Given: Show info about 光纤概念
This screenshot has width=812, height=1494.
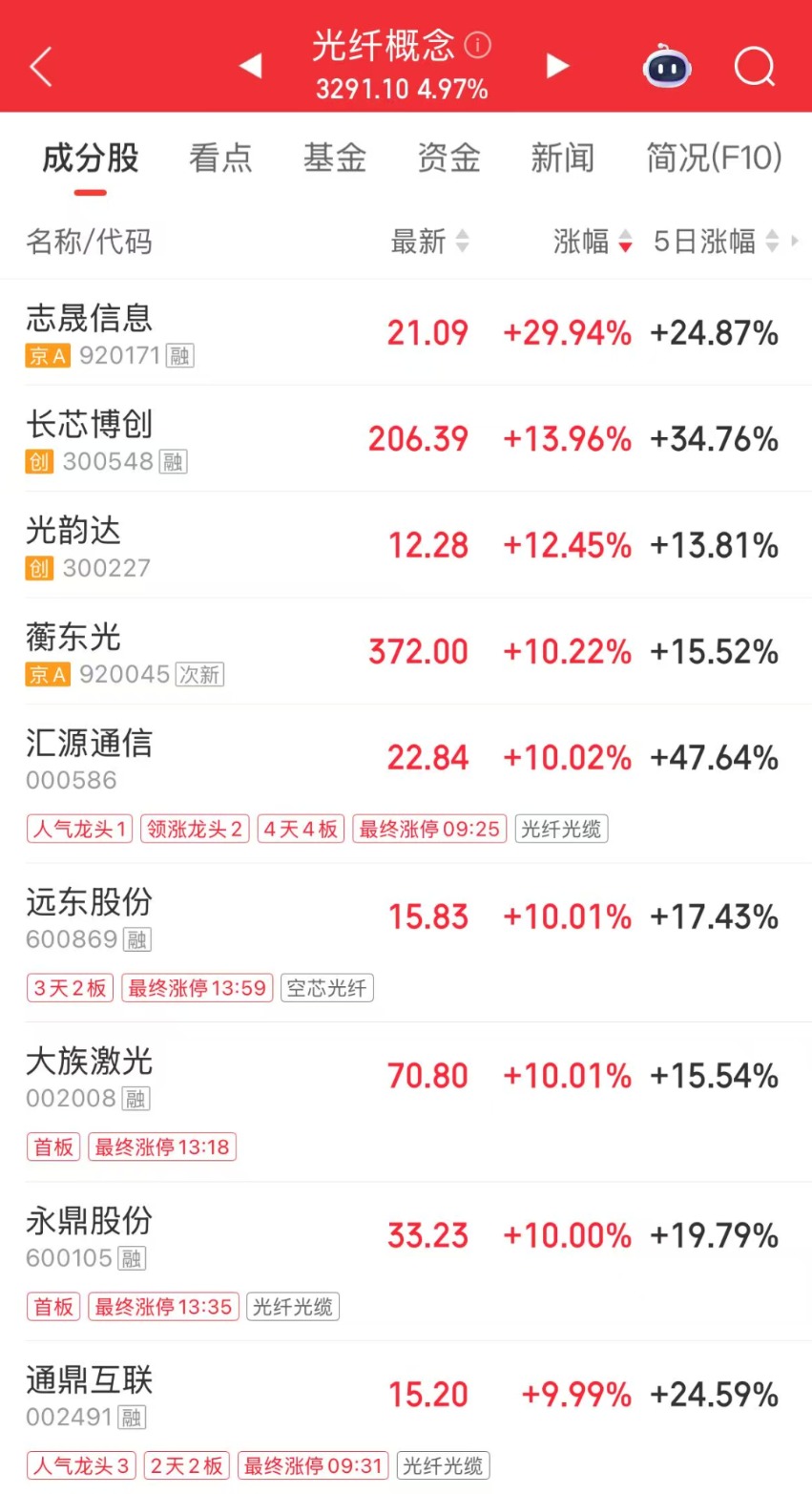Looking at the screenshot, I should click(477, 45).
